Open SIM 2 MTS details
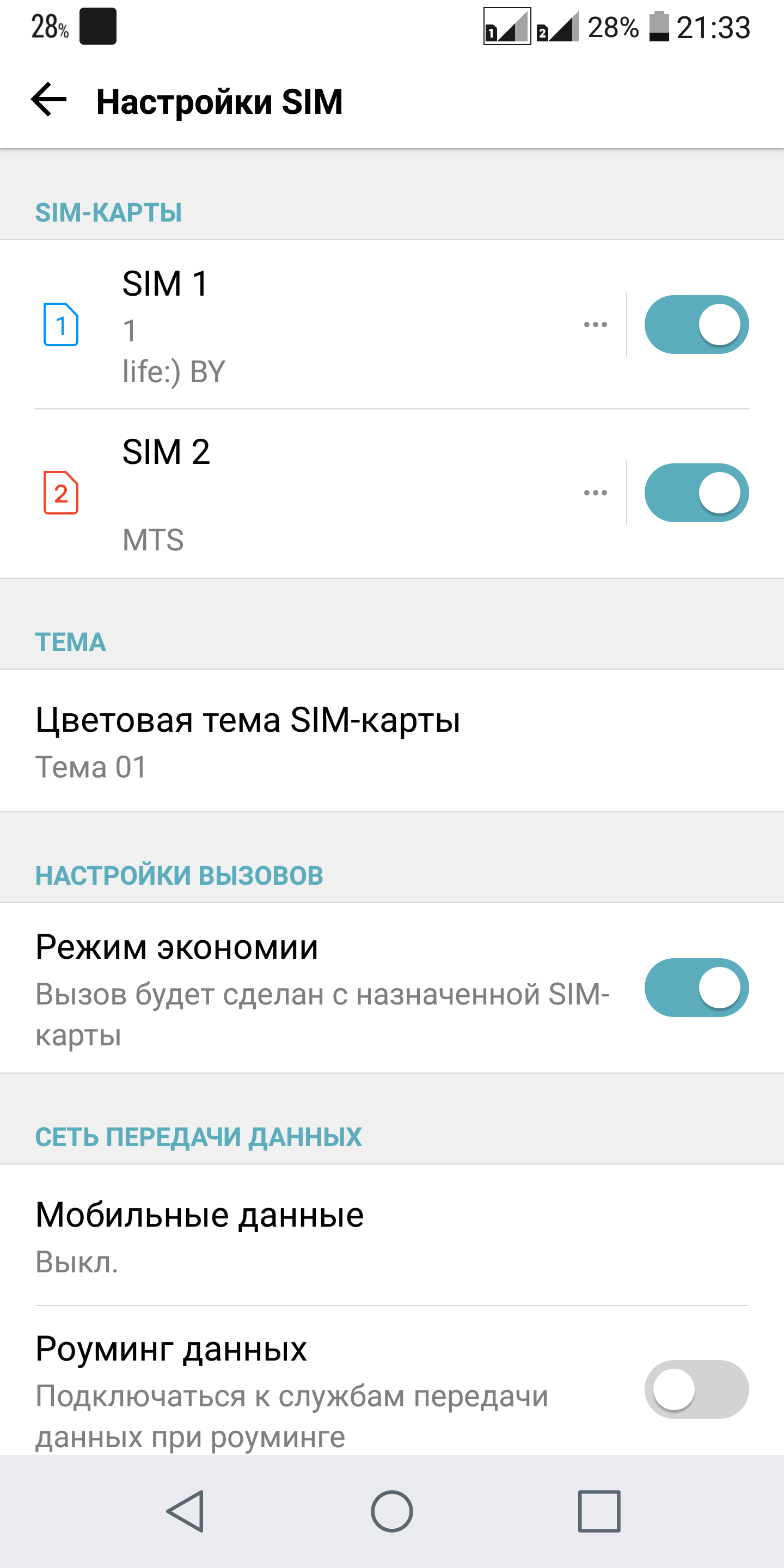 pyautogui.click(x=298, y=493)
